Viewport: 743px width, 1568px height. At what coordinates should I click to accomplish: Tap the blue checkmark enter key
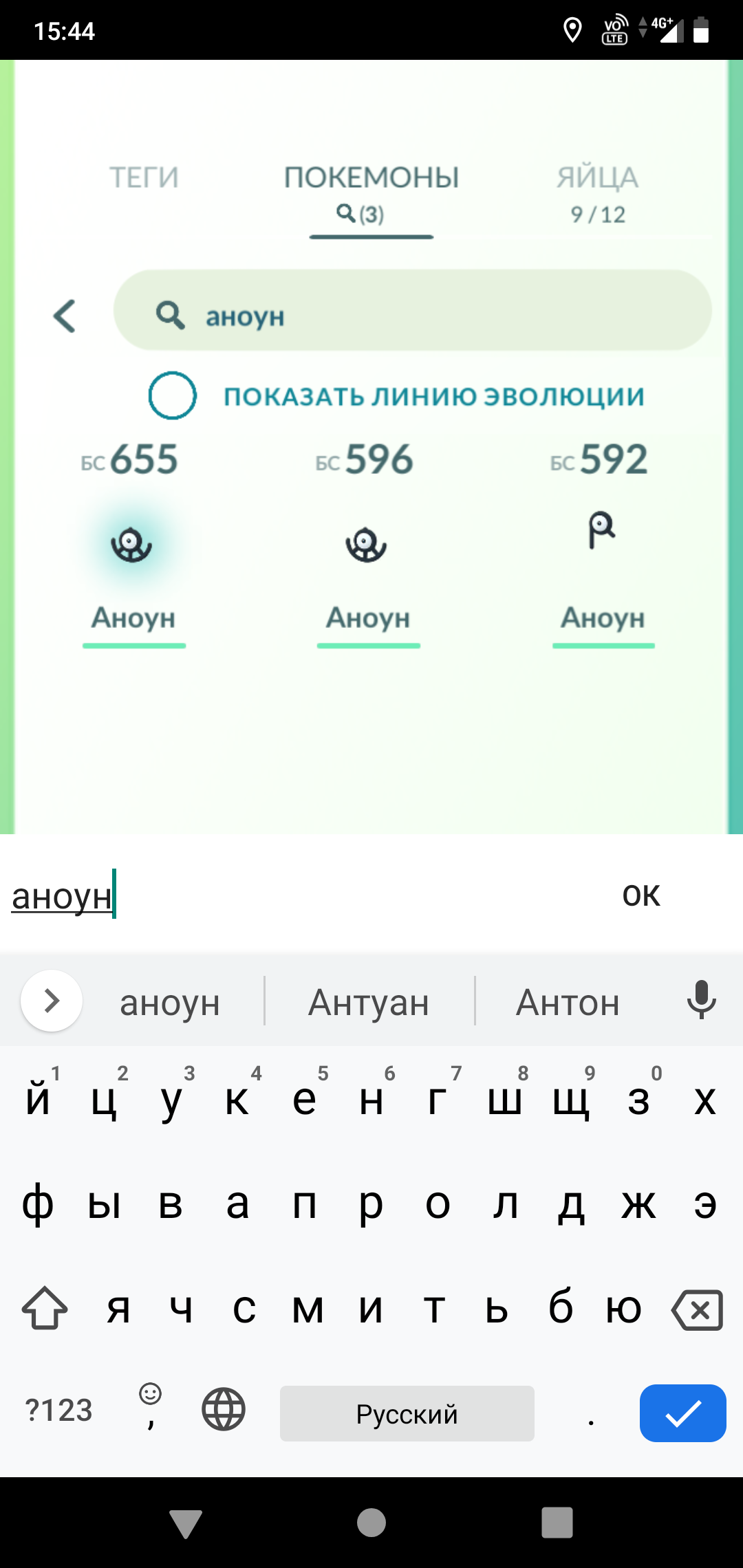[682, 1413]
